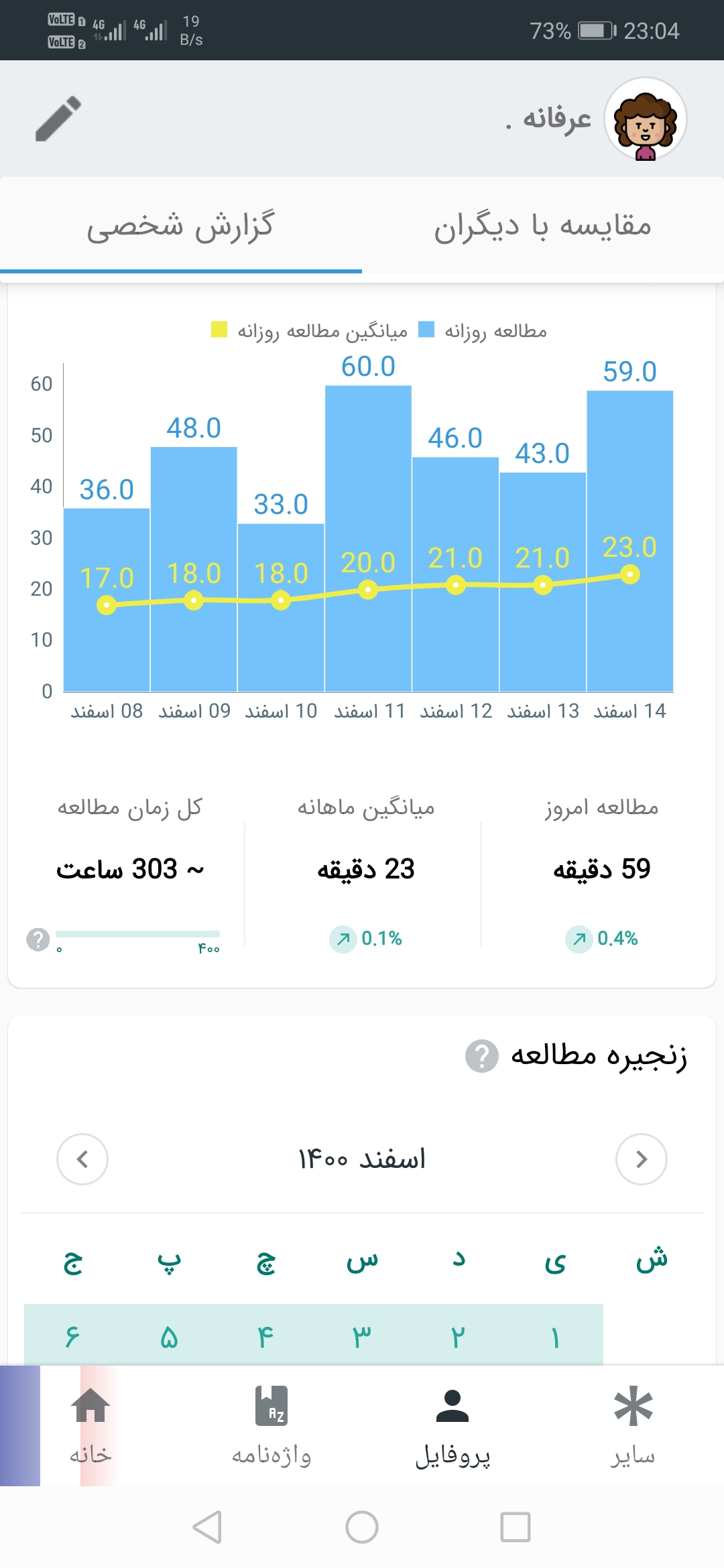Go back with the system back button
Viewport: 724px width, 1568px height.
click(x=207, y=1528)
